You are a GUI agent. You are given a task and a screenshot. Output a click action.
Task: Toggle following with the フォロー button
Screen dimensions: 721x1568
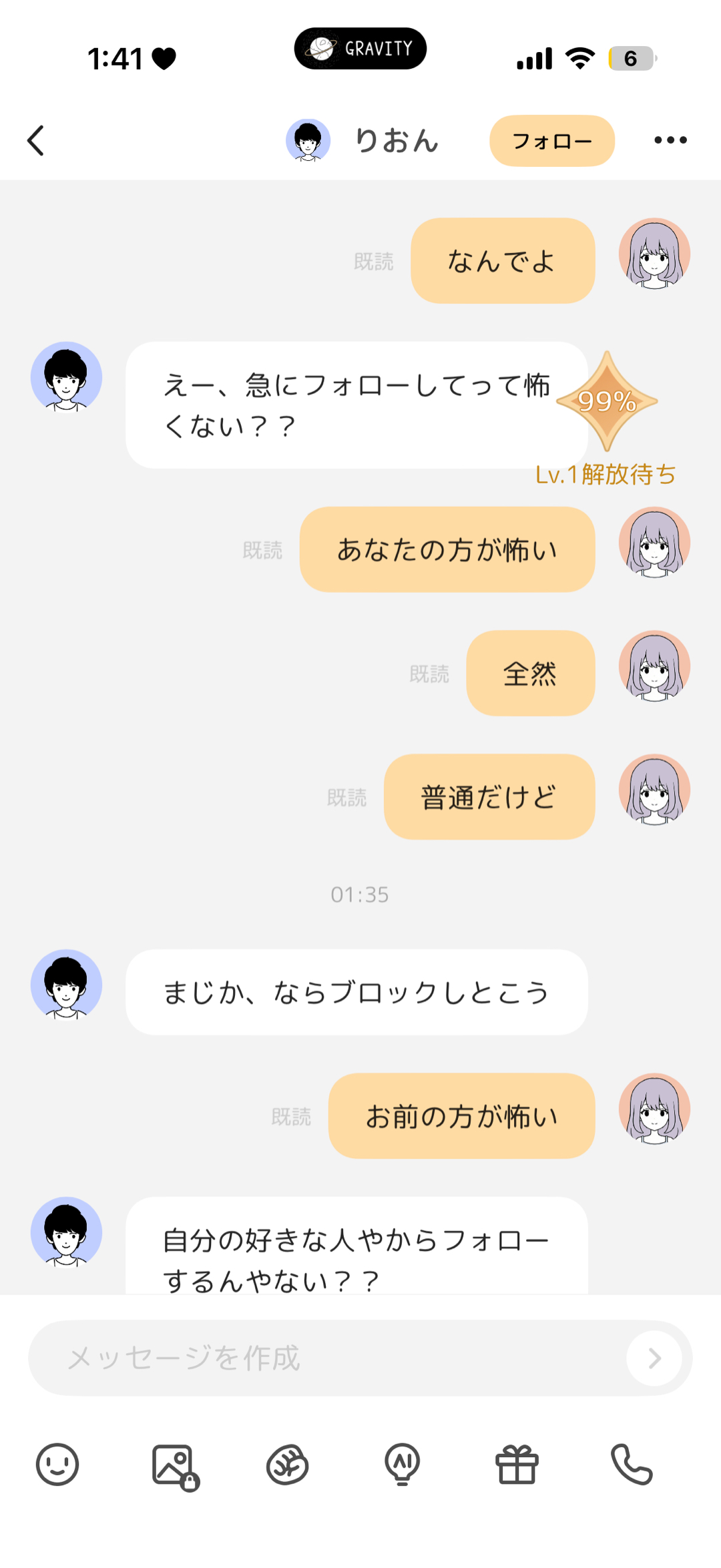[552, 140]
